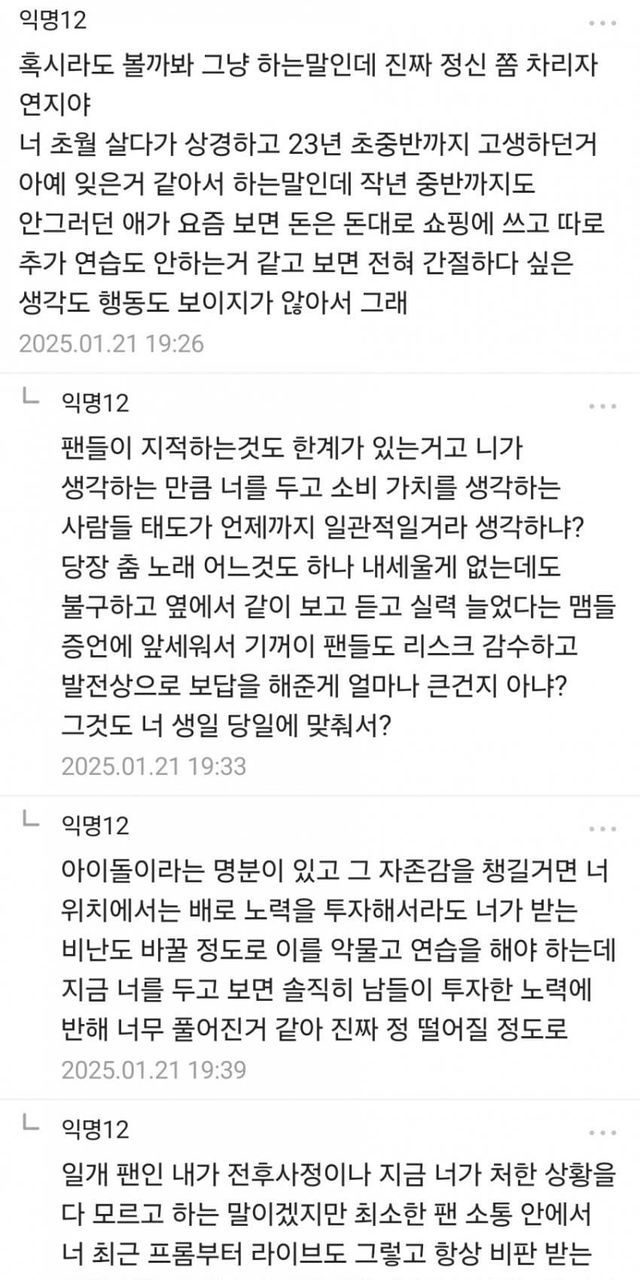This screenshot has width=640, height=1280.
Task: Open options menu for the 19:39 reply
Action: click(603, 829)
